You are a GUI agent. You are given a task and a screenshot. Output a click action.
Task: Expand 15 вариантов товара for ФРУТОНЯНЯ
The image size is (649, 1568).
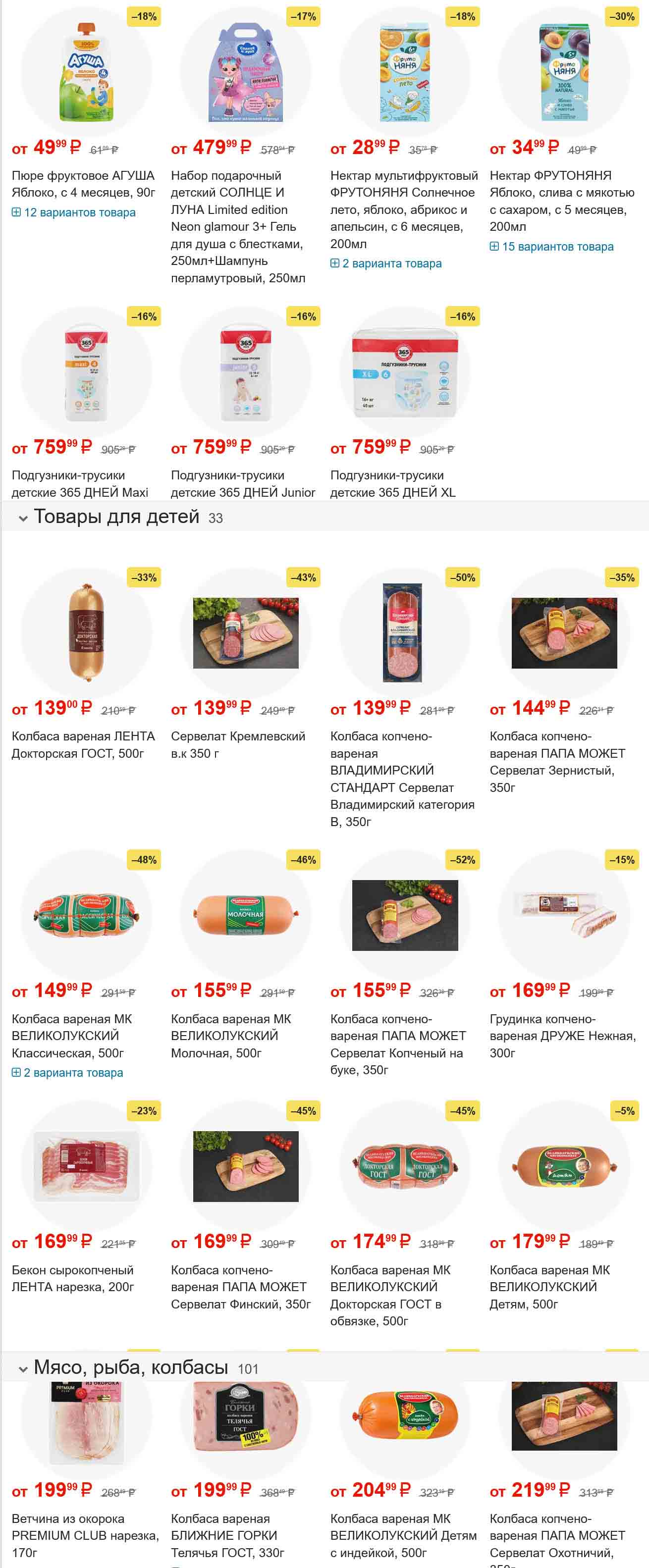coord(551,247)
